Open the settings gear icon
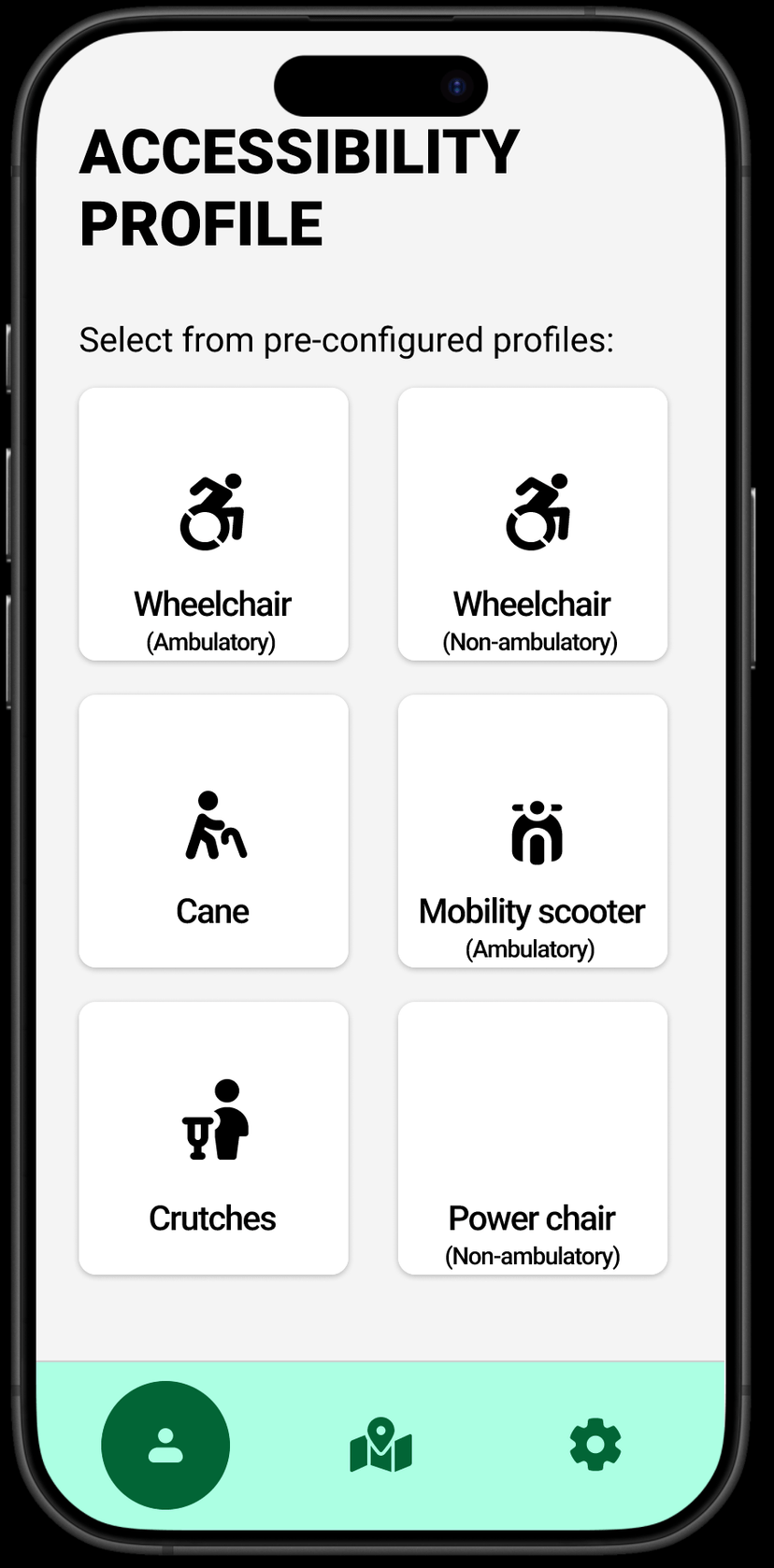The width and height of the screenshot is (774, 1568). click(x=595, y=1444)
